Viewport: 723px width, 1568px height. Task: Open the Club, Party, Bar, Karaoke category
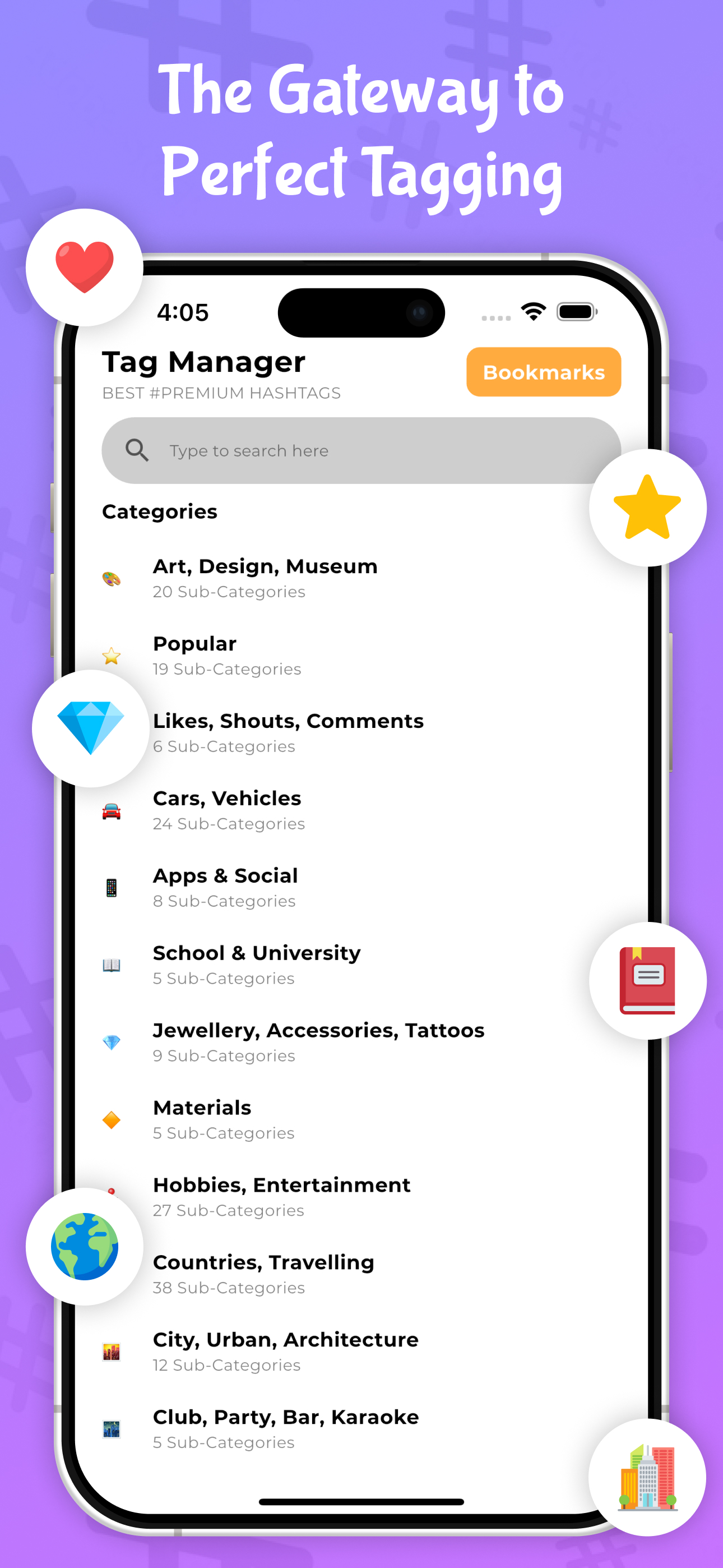(284, 1418)
